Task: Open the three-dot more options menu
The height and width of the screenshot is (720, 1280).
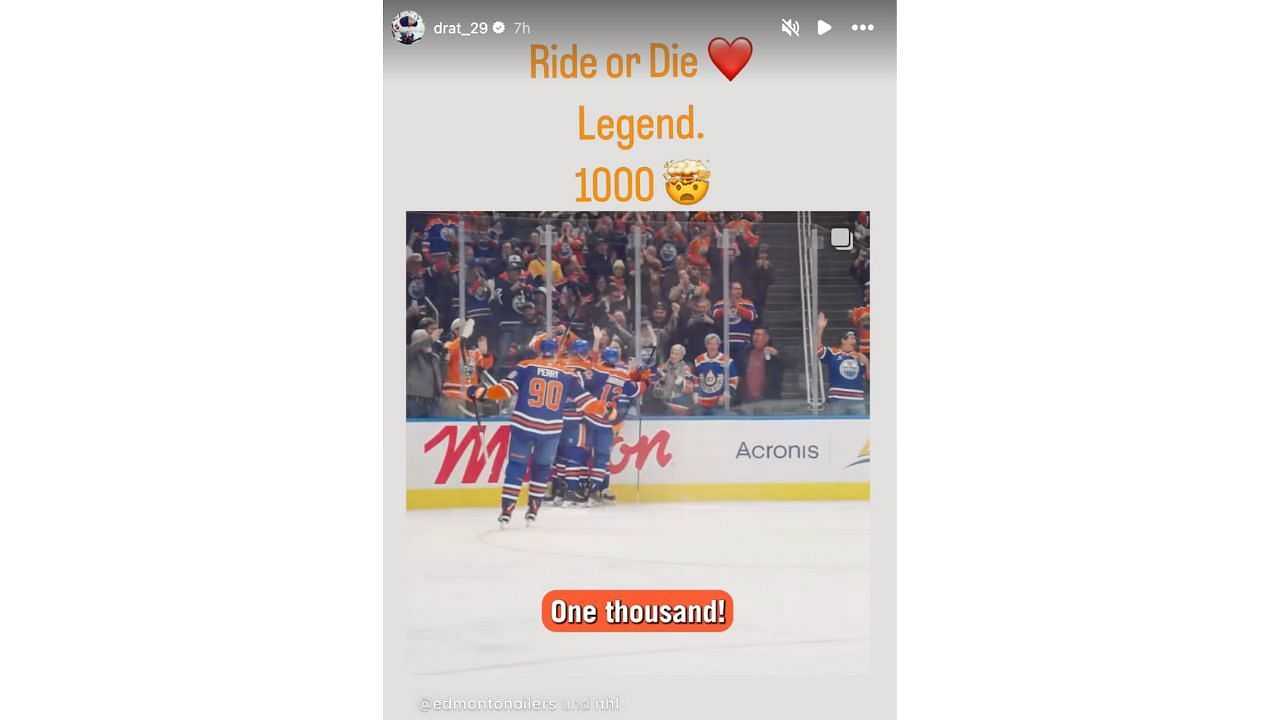Action: tap(862, 28)
